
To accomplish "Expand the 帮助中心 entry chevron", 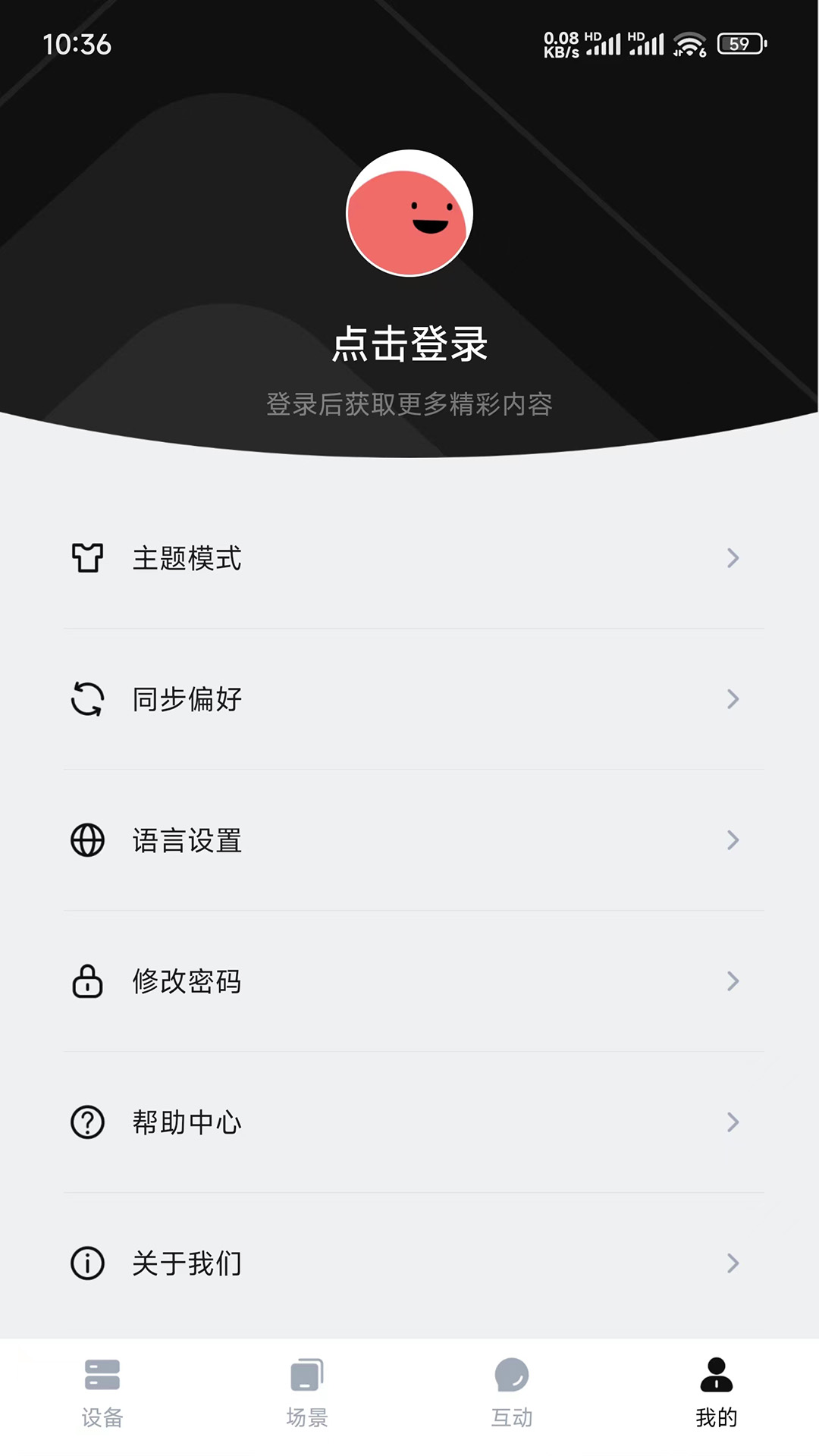I will (x=733, y=1122).
